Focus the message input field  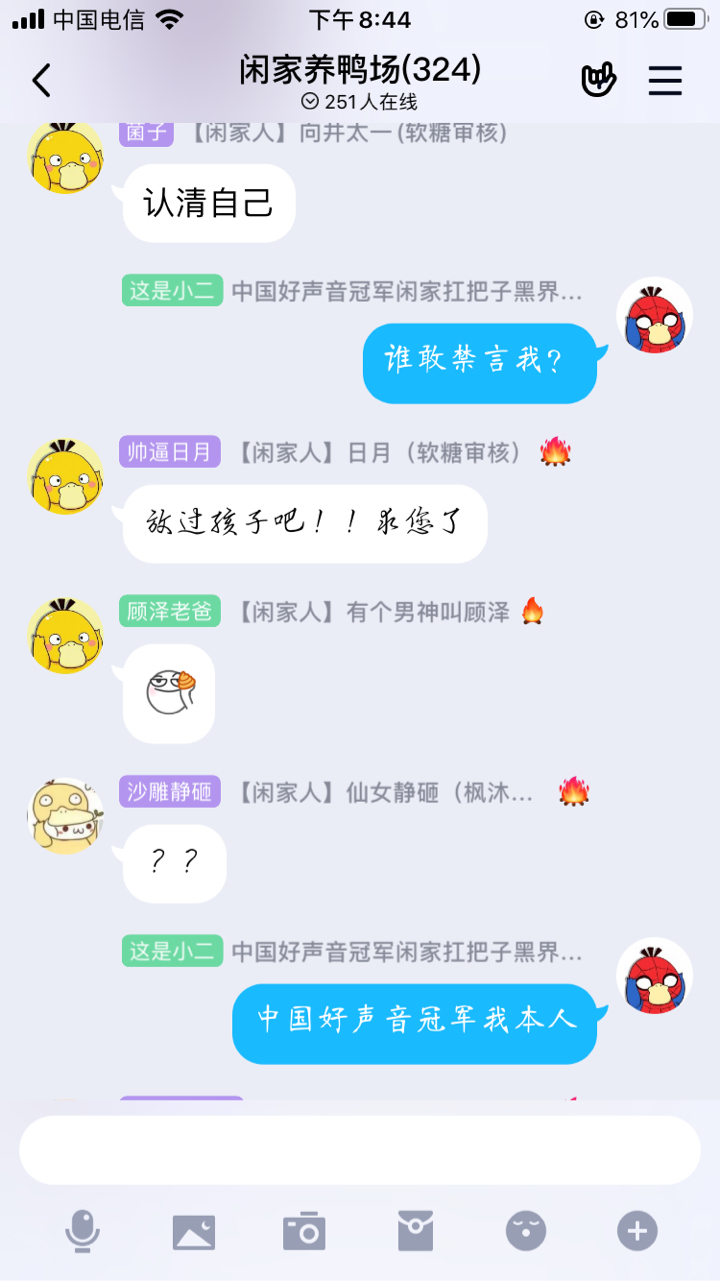(x=360, y=1150)
